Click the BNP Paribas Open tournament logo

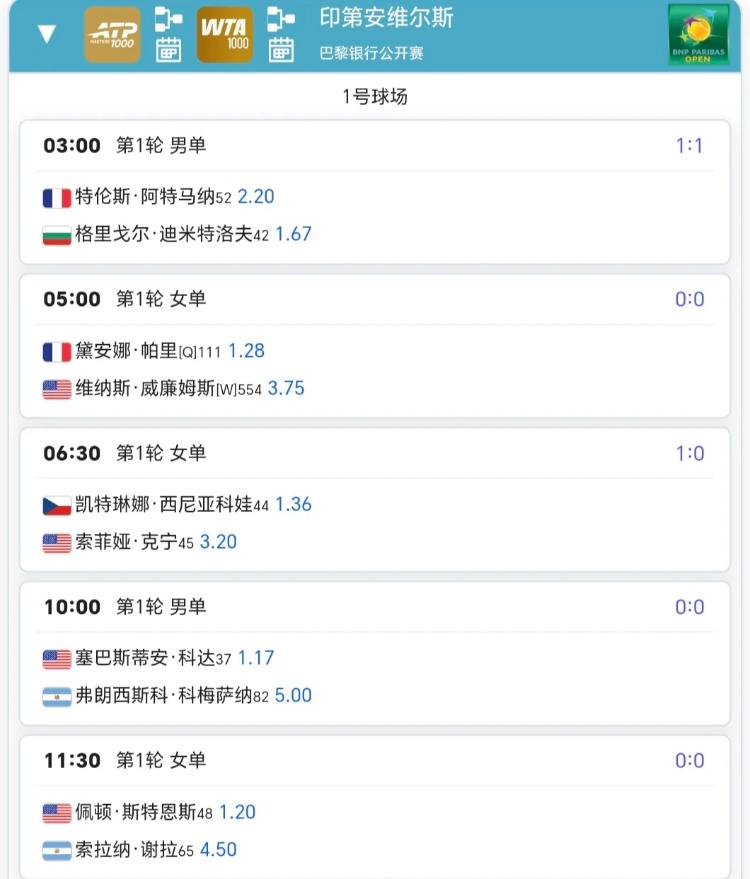[699, 35]
